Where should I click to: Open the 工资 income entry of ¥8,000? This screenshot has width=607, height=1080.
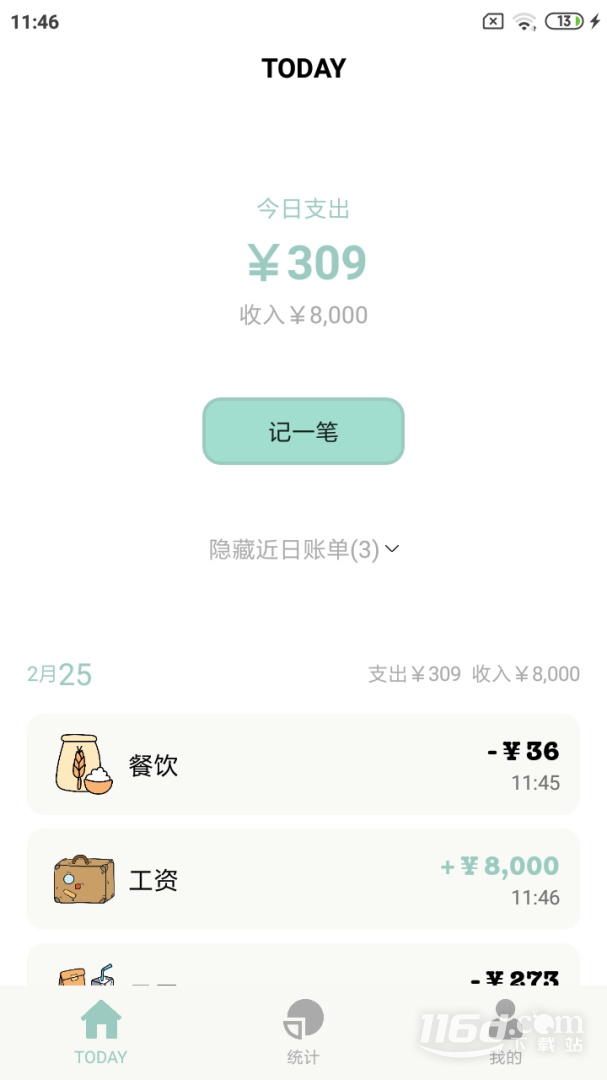(303, 879)
